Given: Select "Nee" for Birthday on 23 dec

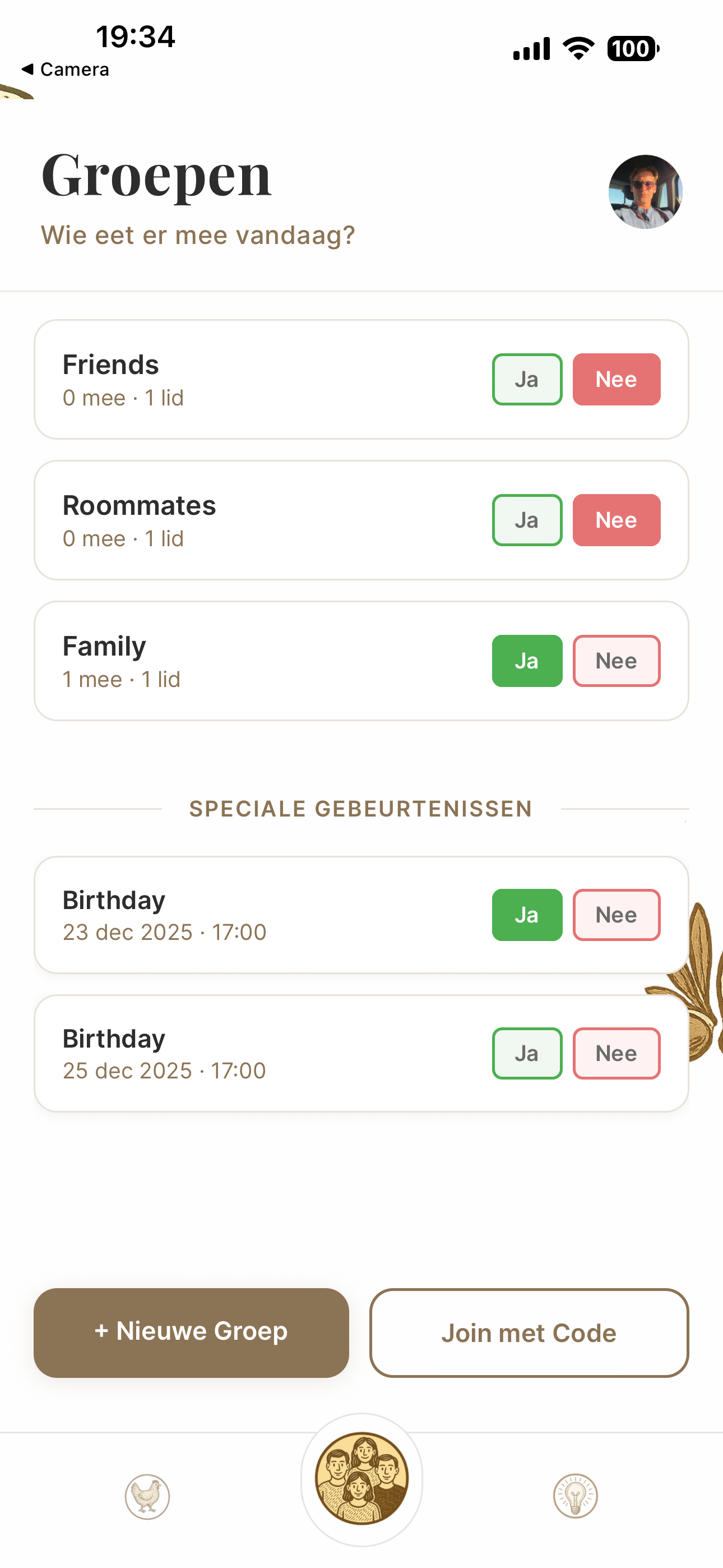Looking at the screenshot, I should click(x=616, y=914).
